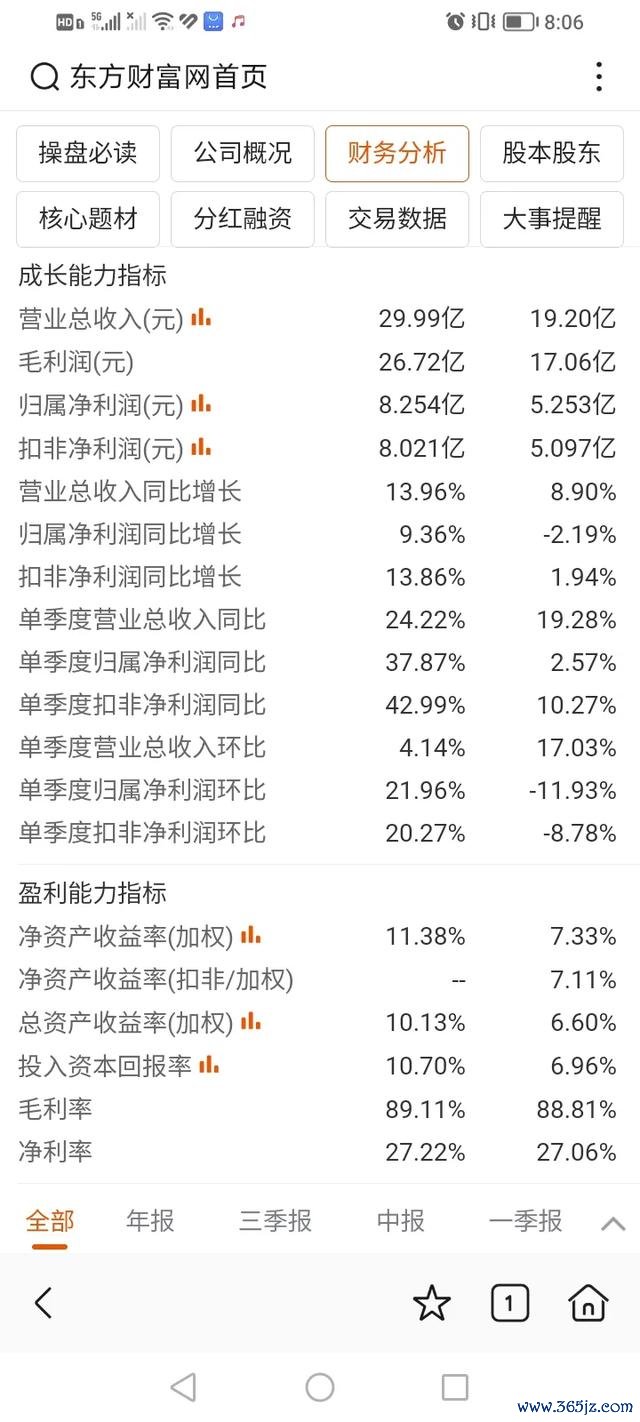Open the 核心题材 section
The image size is (640, 1422).
[x=88, y=218]
